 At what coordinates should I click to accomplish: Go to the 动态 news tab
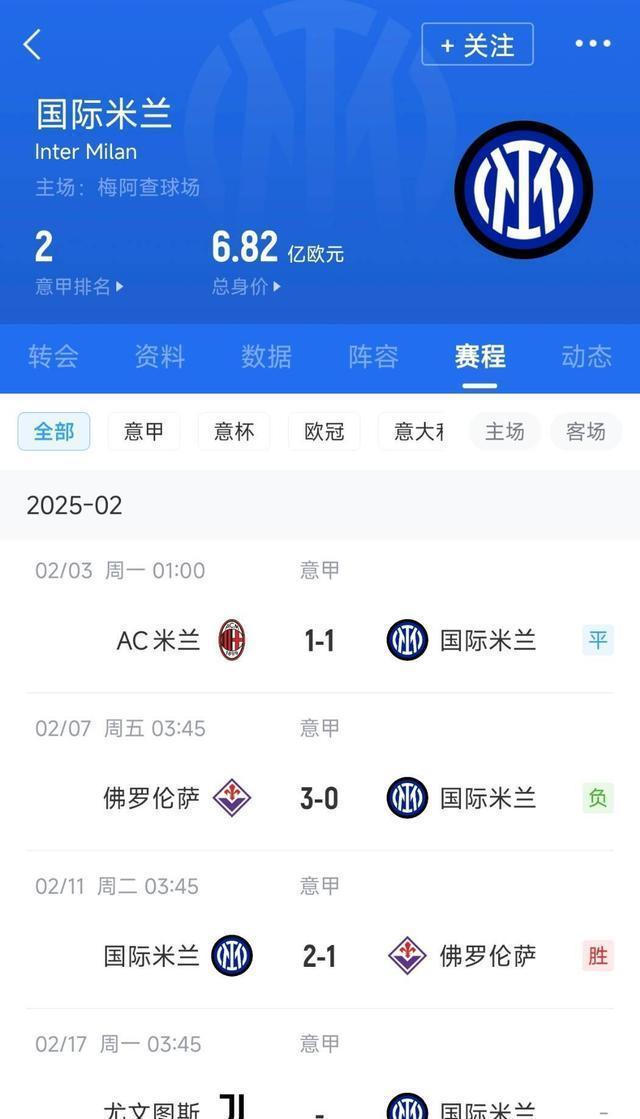(x=586, y=357)
